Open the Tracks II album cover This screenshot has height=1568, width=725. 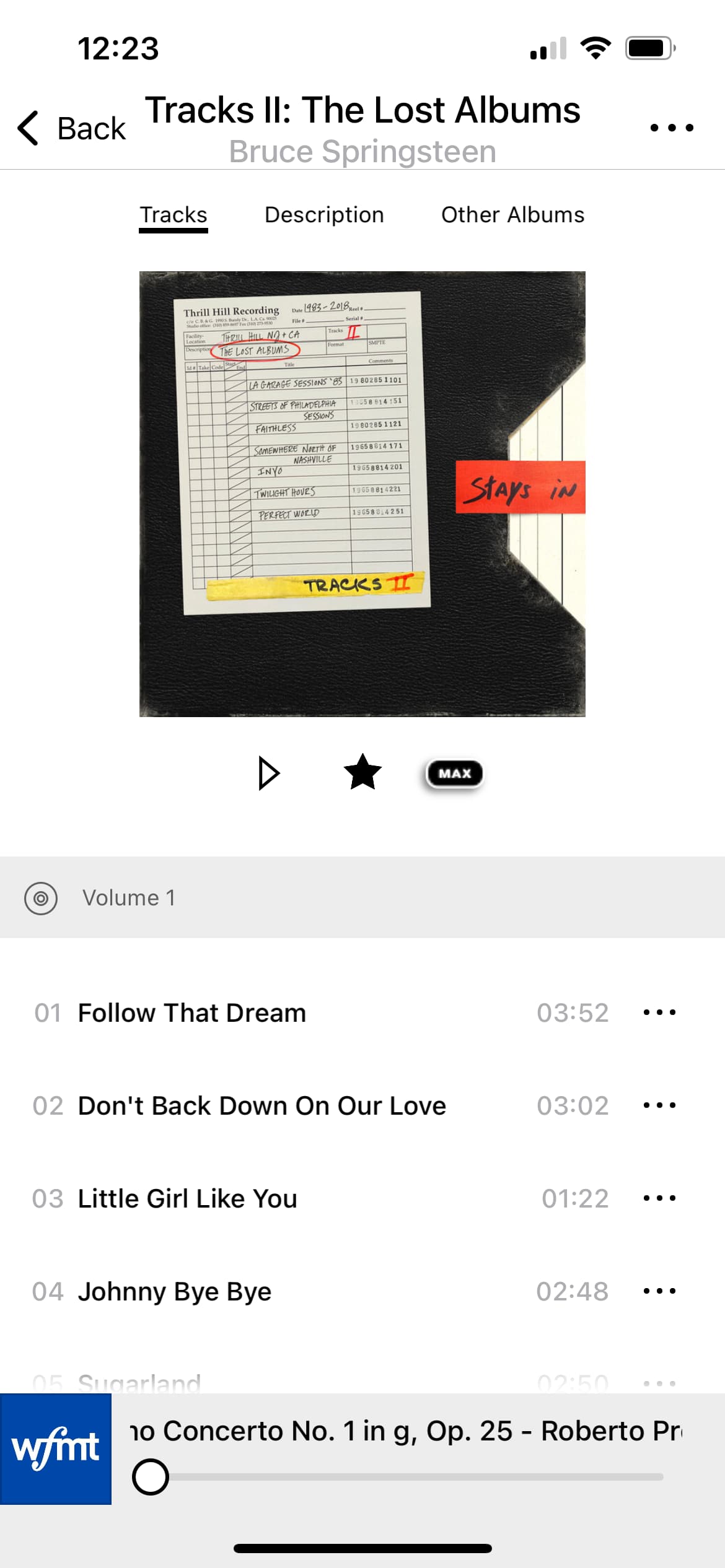(362, 494)
